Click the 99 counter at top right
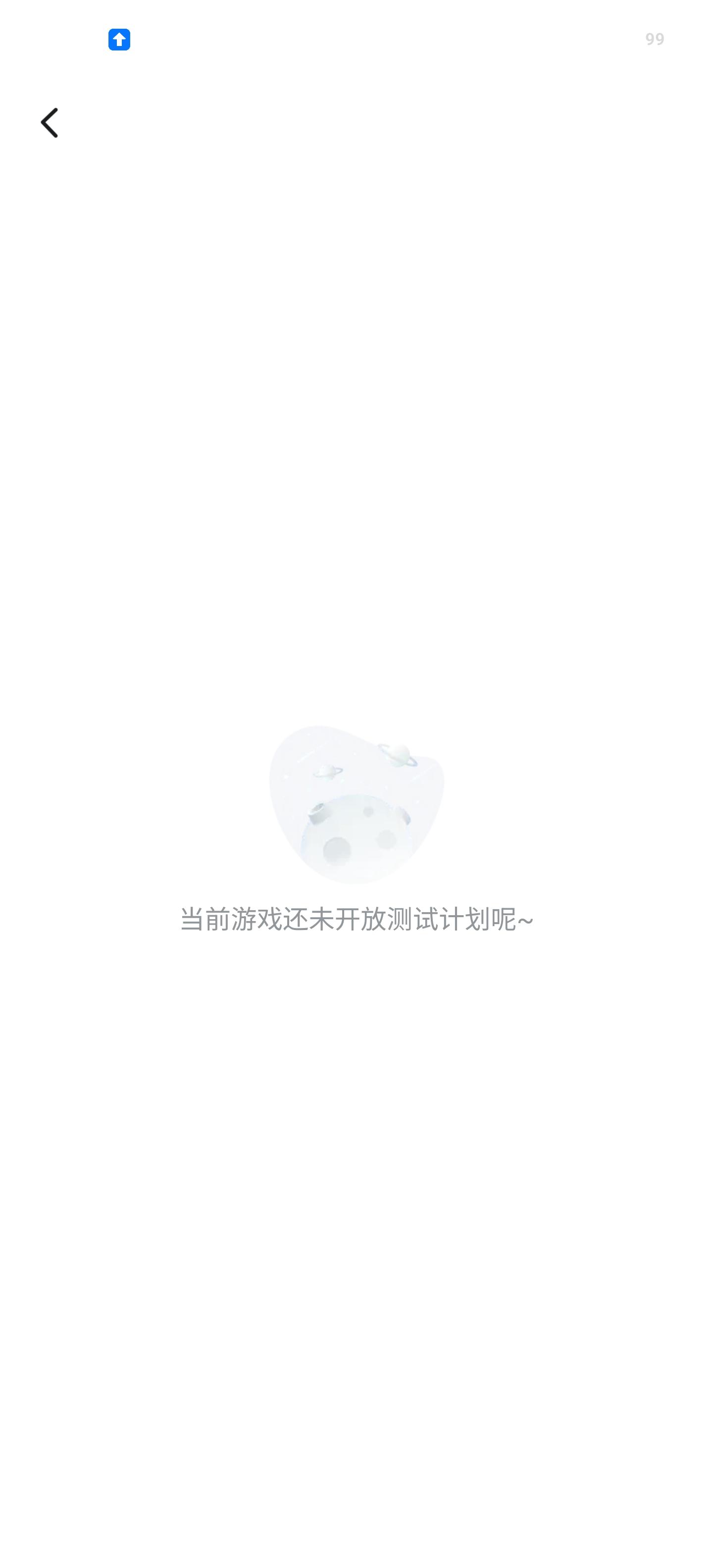The image size is (713, 1568). click(x=655, y=40)
